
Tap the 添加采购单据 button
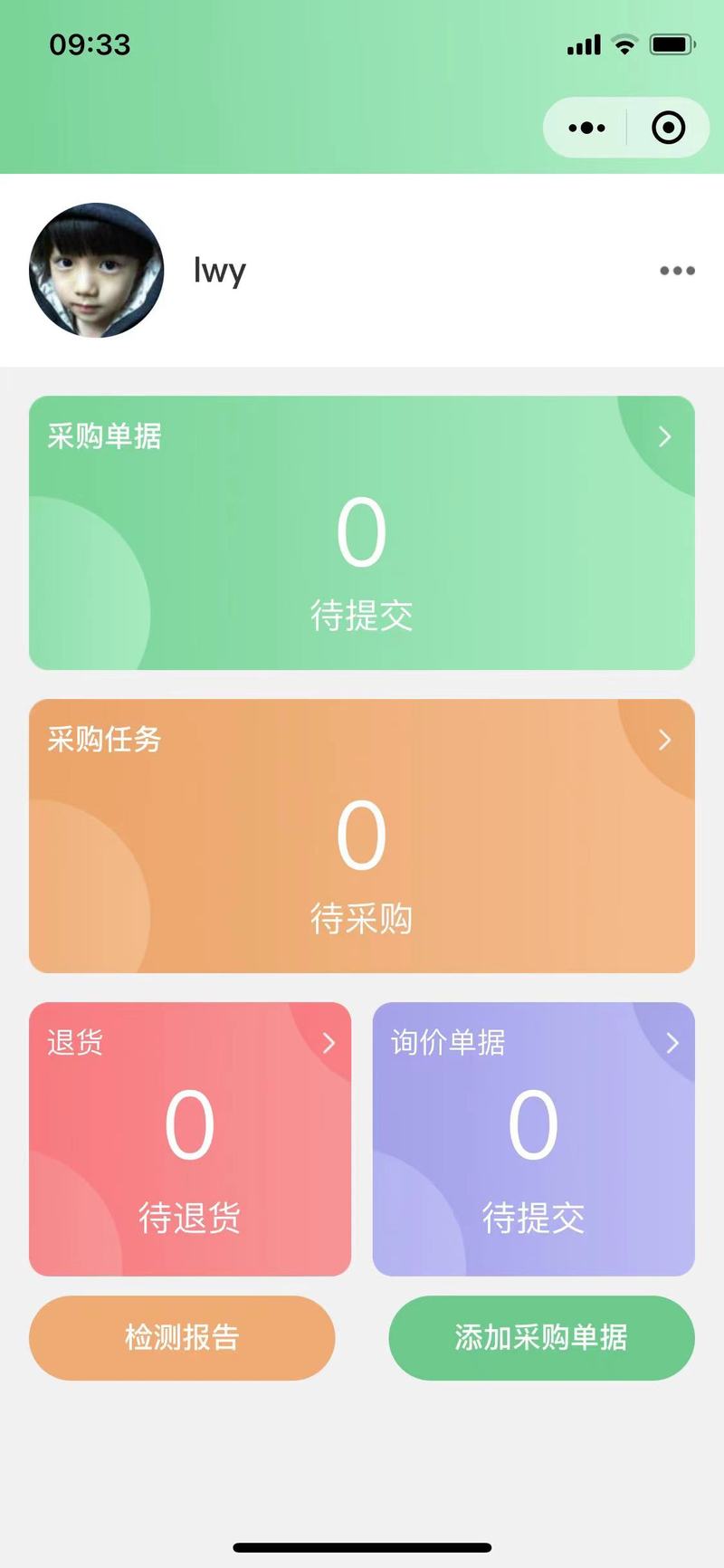coord(542,1338)
